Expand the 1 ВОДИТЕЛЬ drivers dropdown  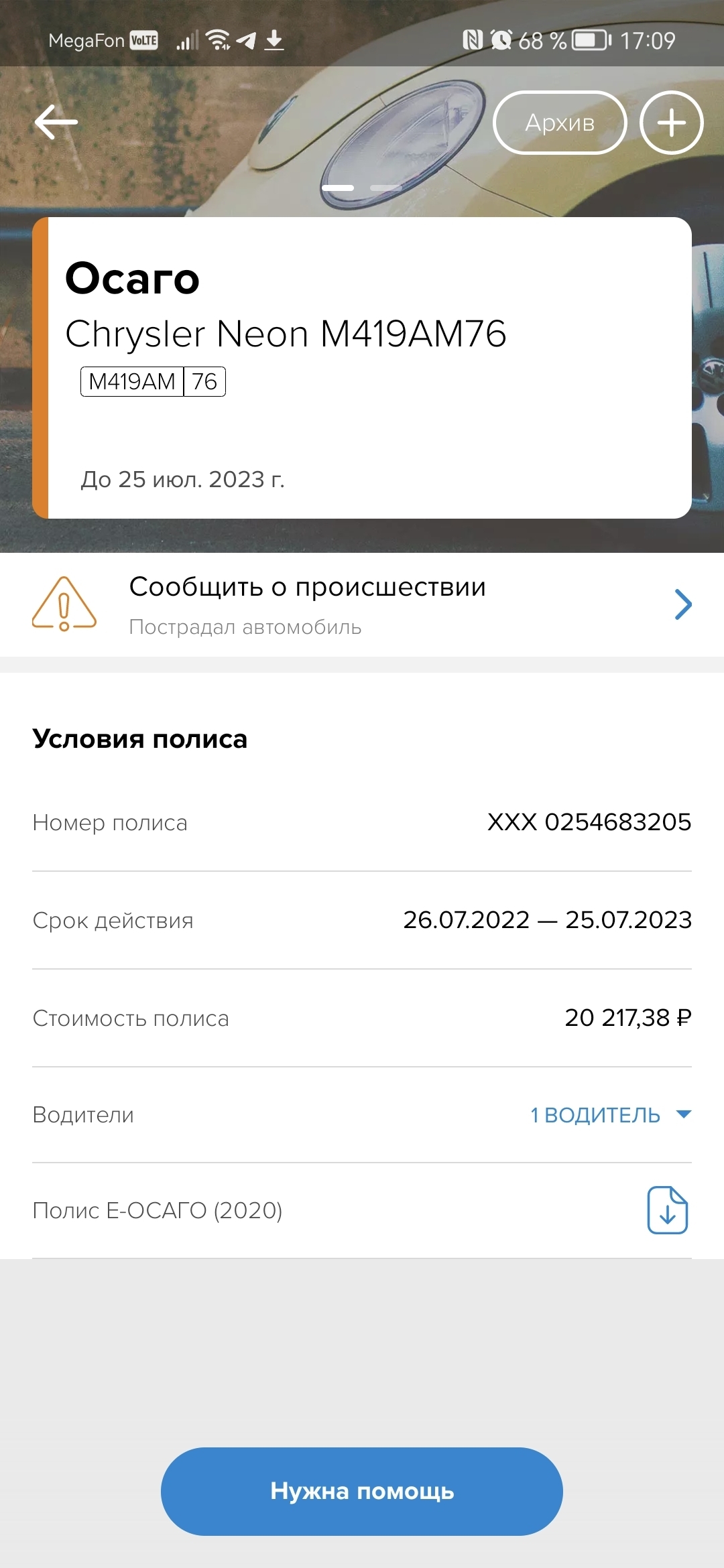610,1115
